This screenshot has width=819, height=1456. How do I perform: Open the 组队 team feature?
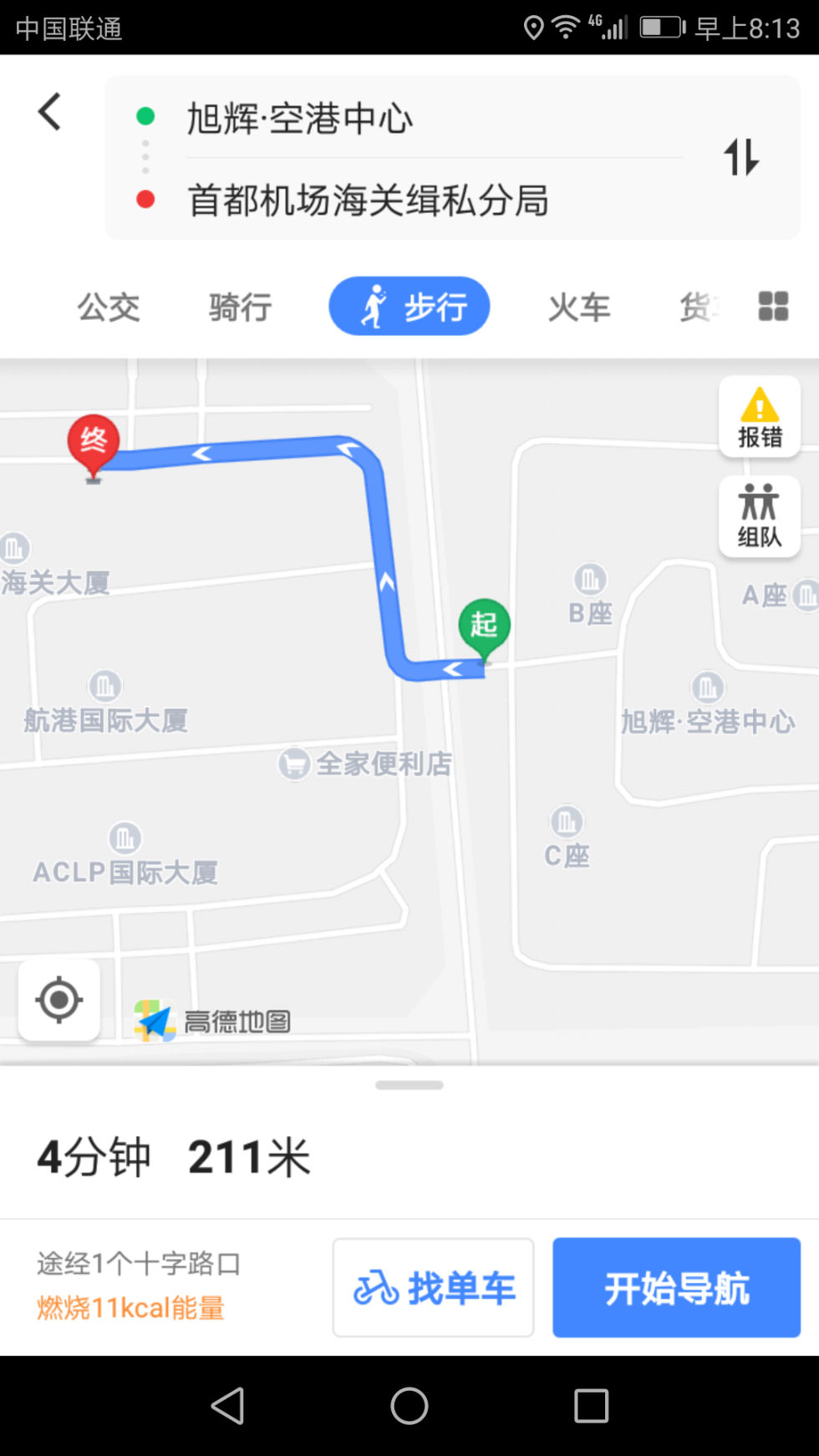(x=760, y=516)
